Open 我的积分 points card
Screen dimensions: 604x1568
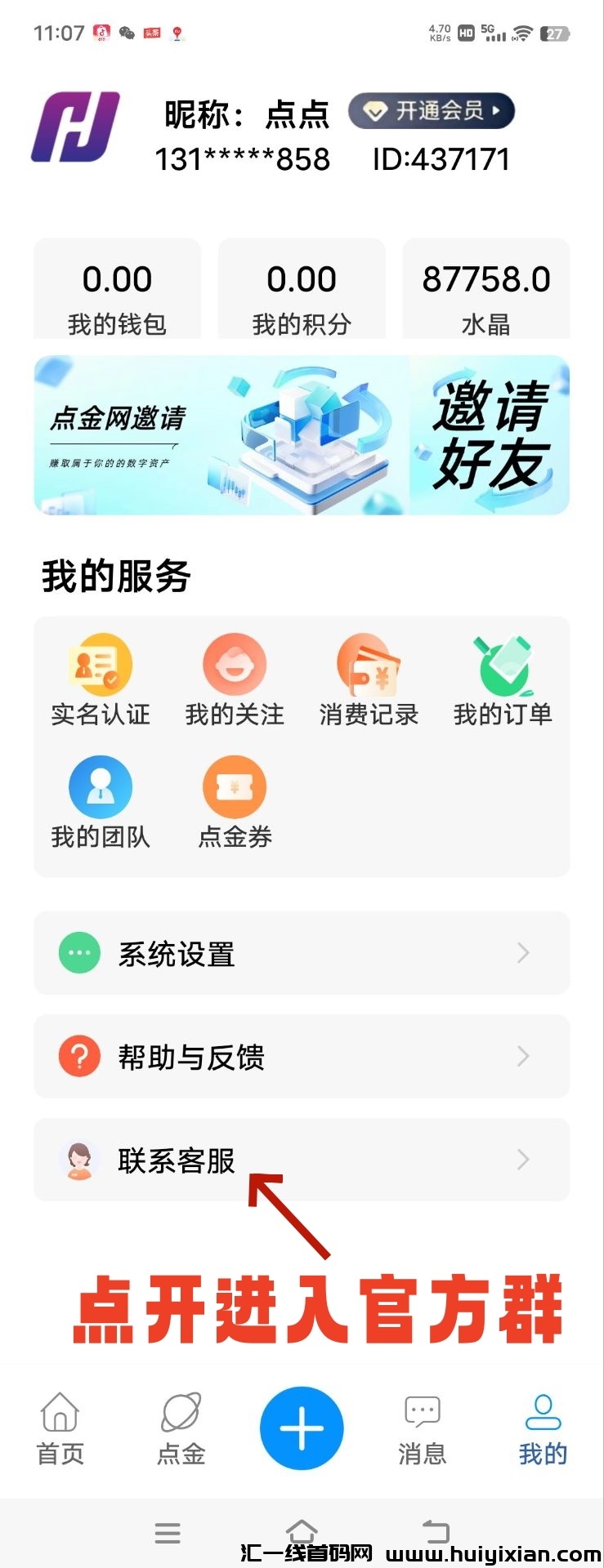[x=302, y=291]
